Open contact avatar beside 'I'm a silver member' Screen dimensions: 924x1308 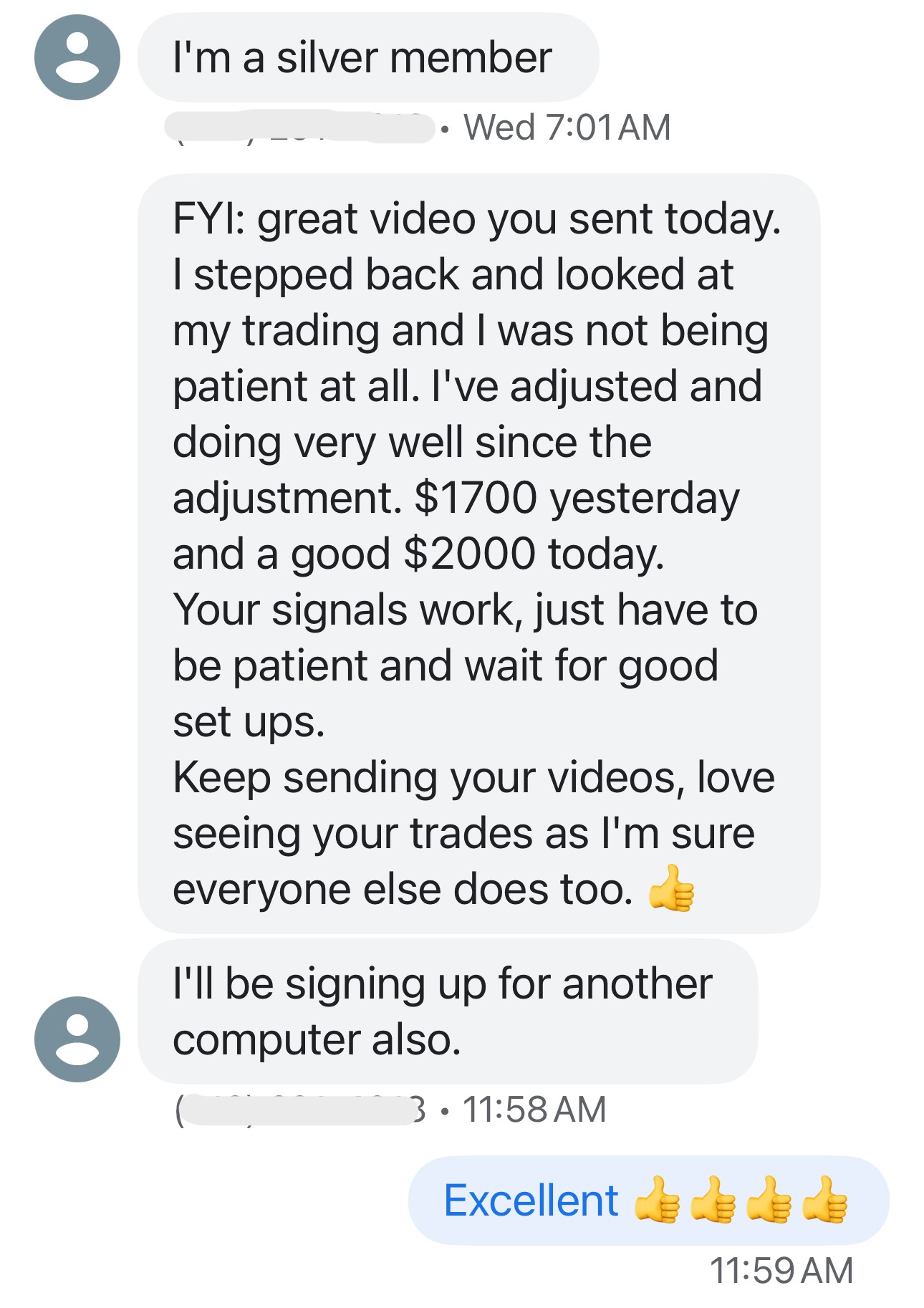point(77,57)
